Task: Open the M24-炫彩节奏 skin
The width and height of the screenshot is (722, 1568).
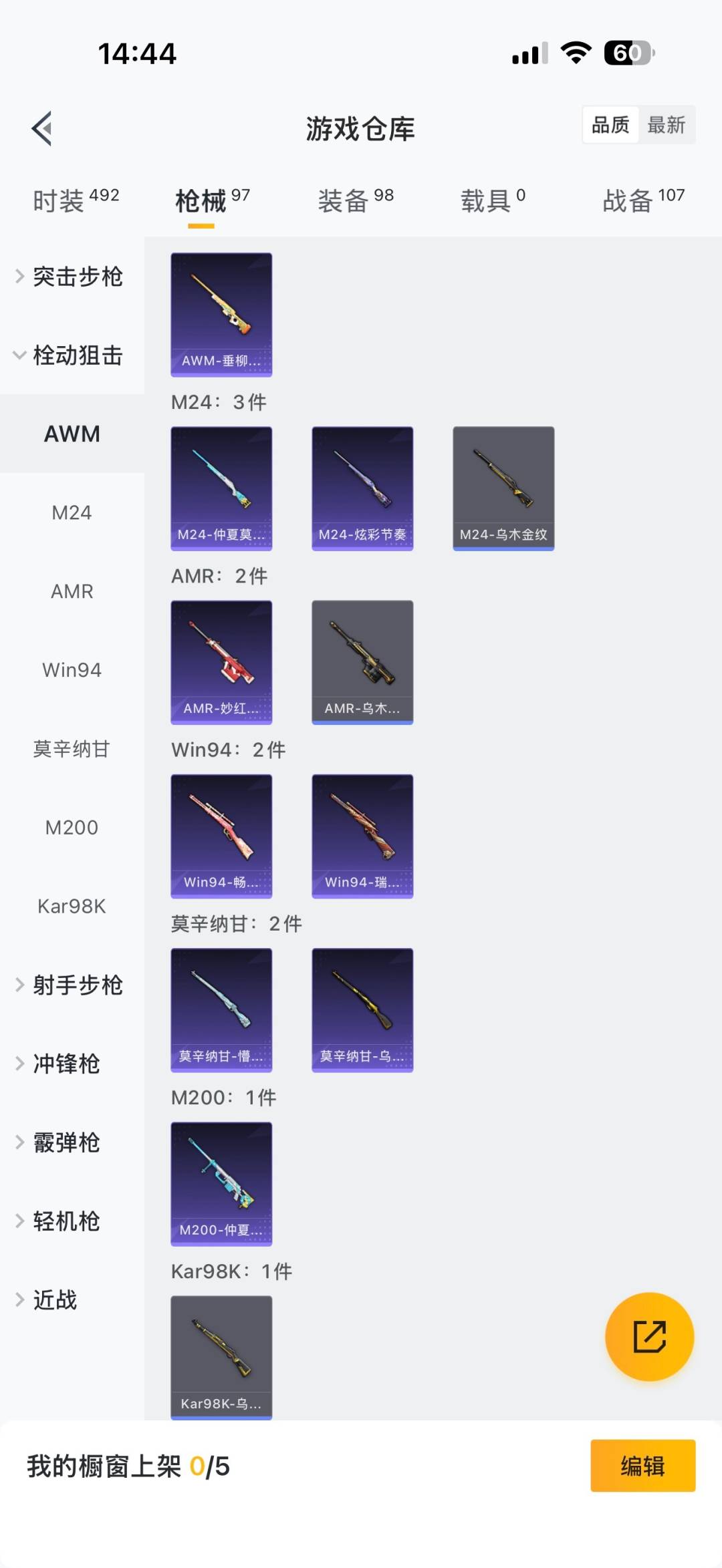Action: pyautogui.click(x=362, y=488)
